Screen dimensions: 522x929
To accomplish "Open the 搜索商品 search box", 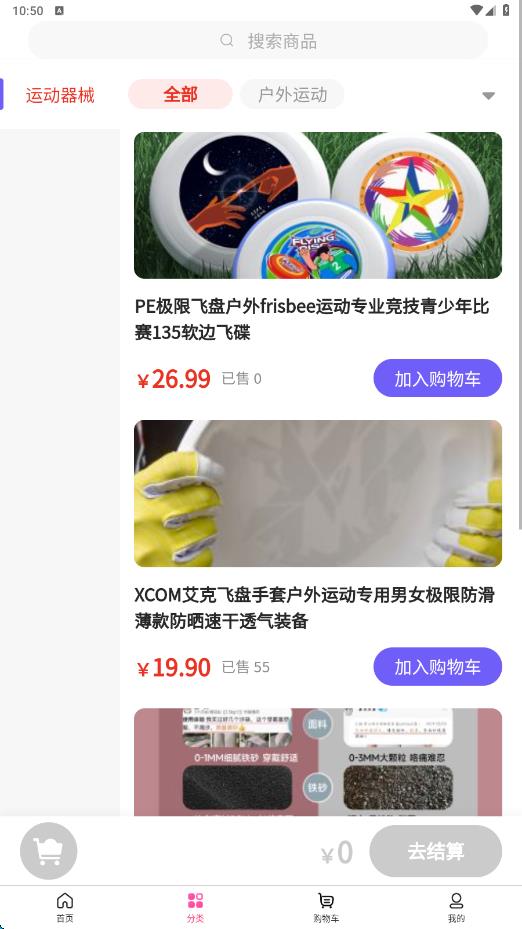I will pyautogui.click(x=258, y=40).
